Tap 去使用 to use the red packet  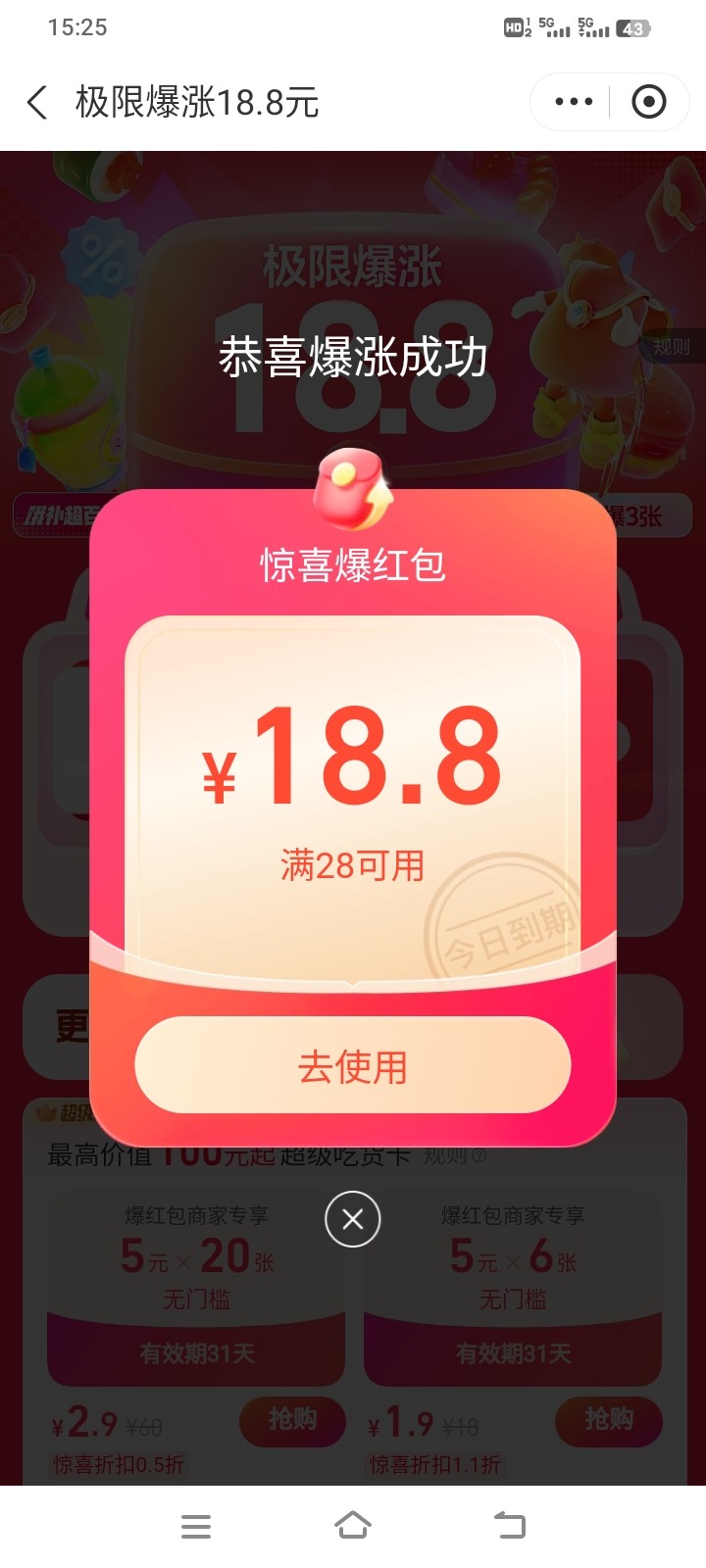[352, 1065]
